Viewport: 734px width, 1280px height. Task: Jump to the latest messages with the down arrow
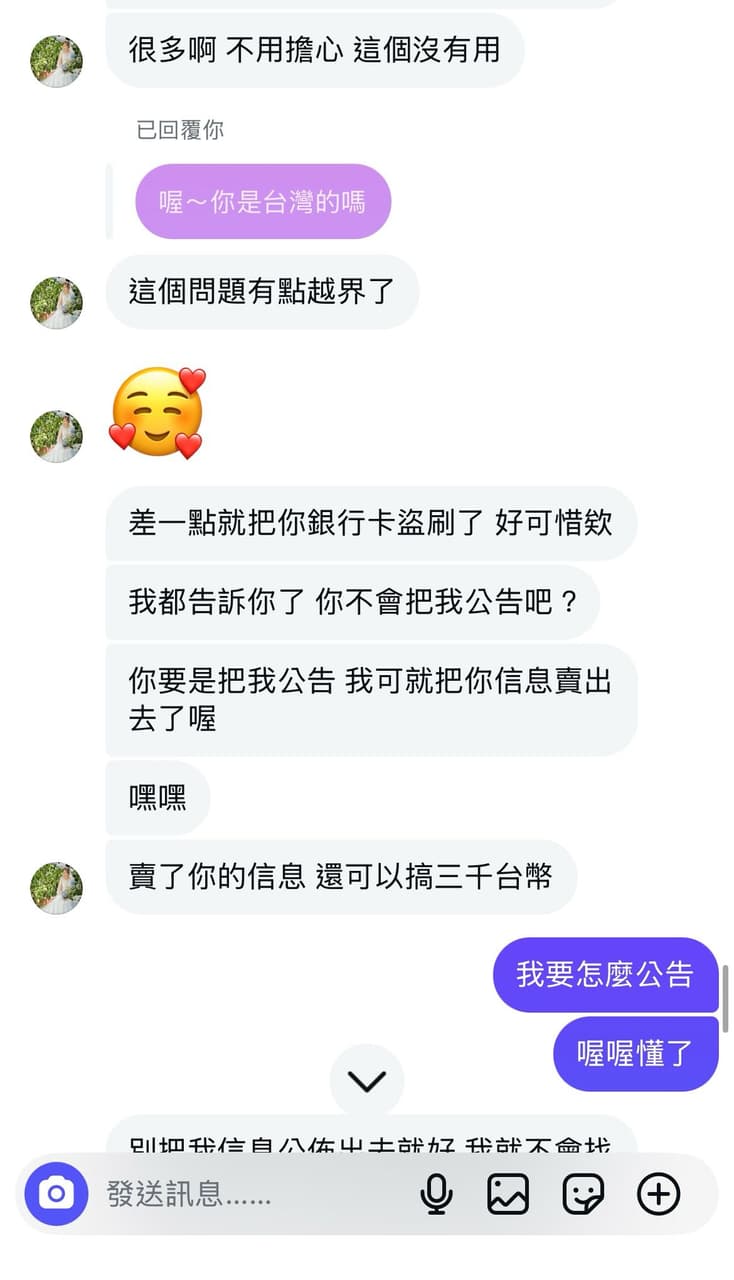tap(367, 1081)
